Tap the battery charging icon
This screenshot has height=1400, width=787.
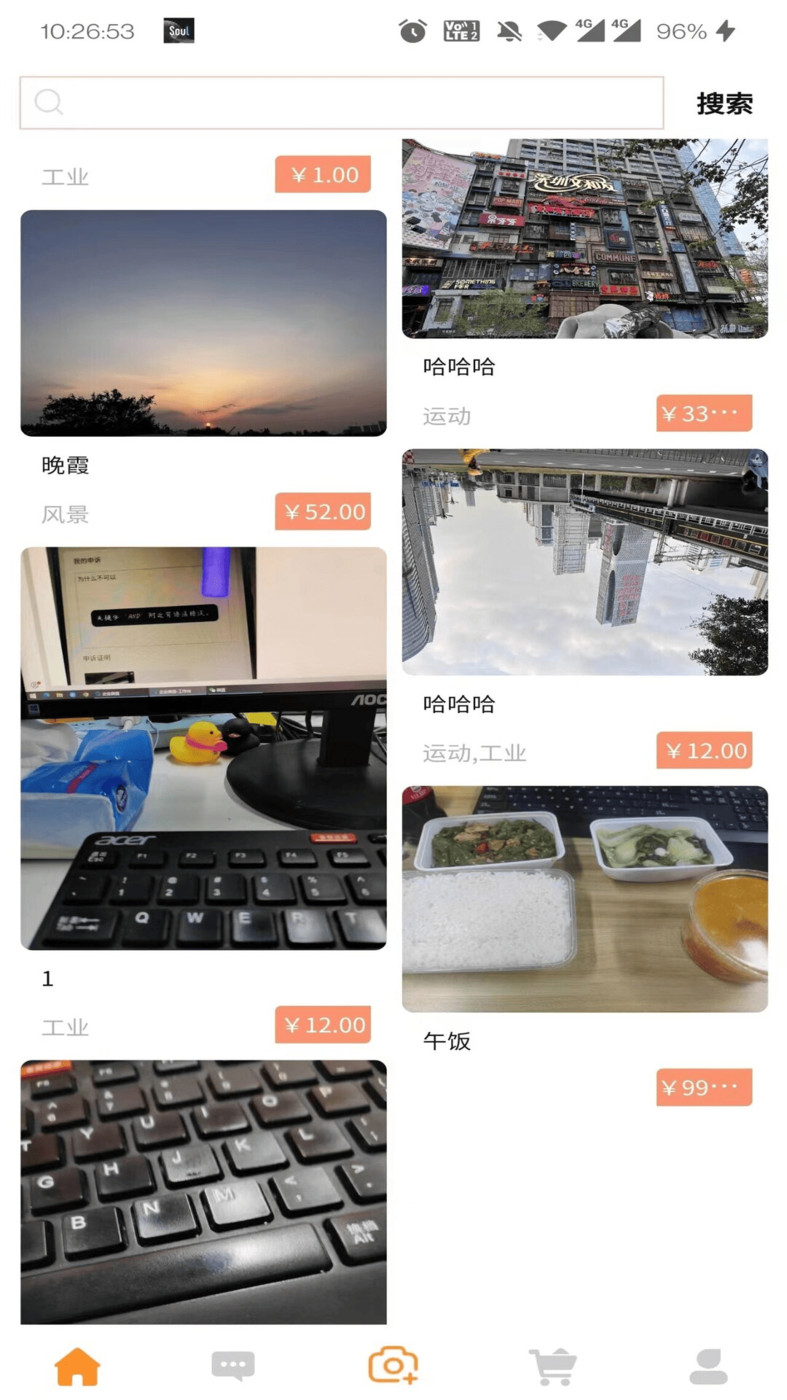727,31
